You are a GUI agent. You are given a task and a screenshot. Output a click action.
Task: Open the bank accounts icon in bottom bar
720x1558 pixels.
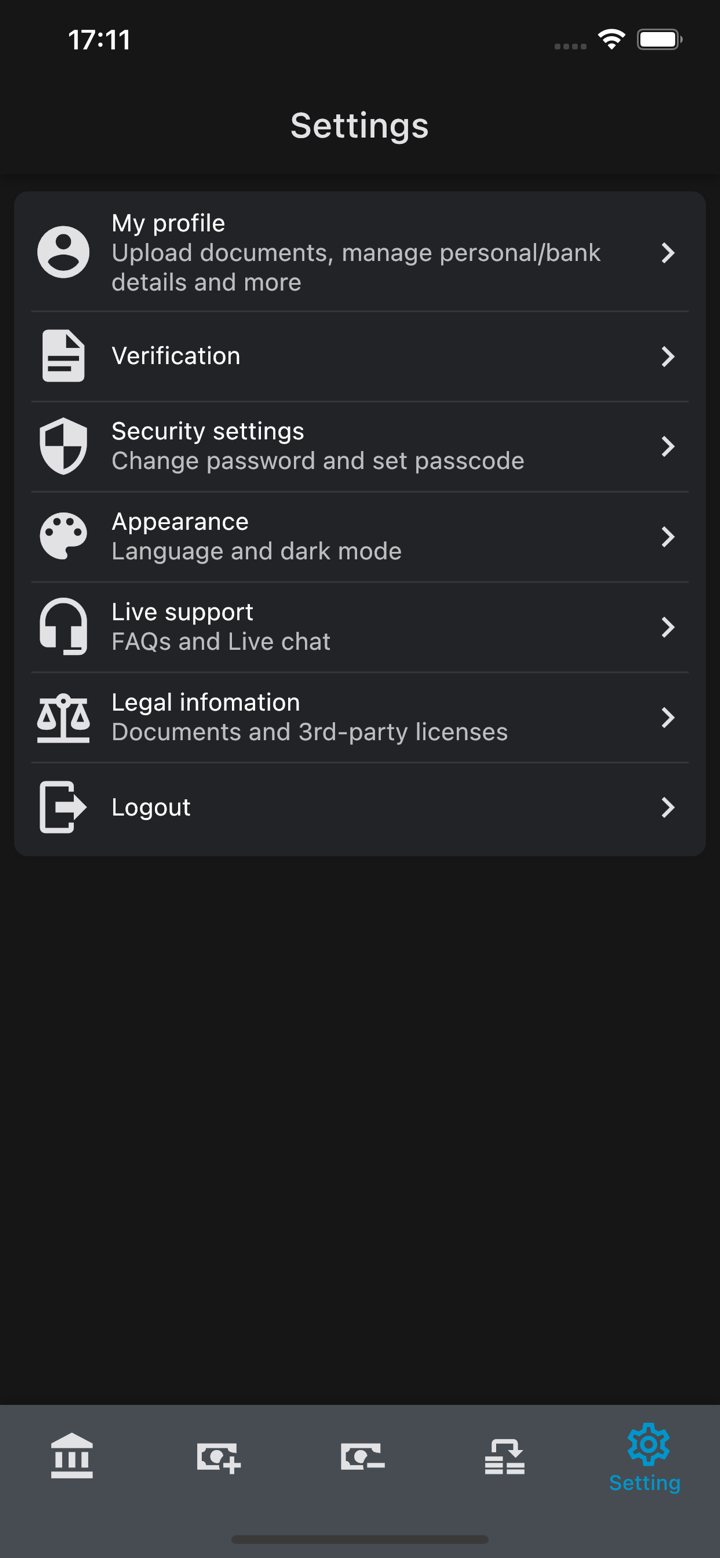(x=71, y=1456)
